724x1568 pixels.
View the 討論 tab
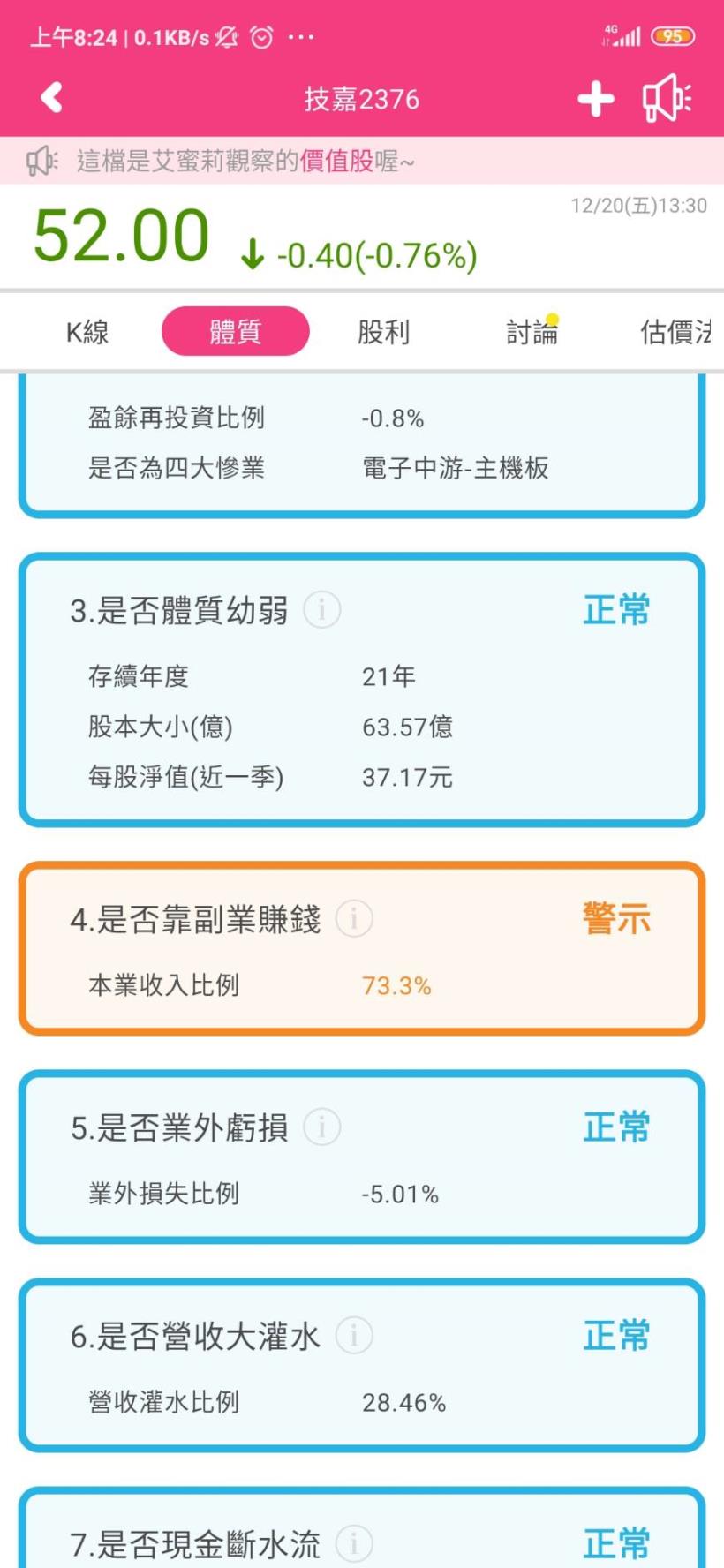532,332
